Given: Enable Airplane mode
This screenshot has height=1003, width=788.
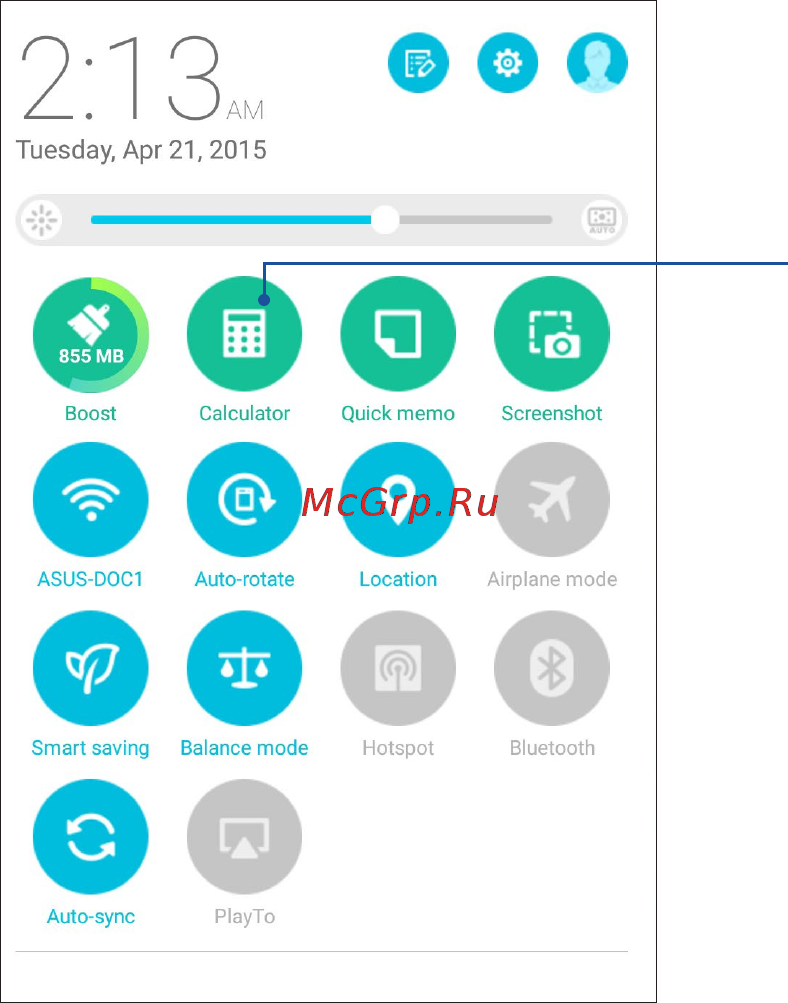Looking at the screenshot, I should (552, 500).
